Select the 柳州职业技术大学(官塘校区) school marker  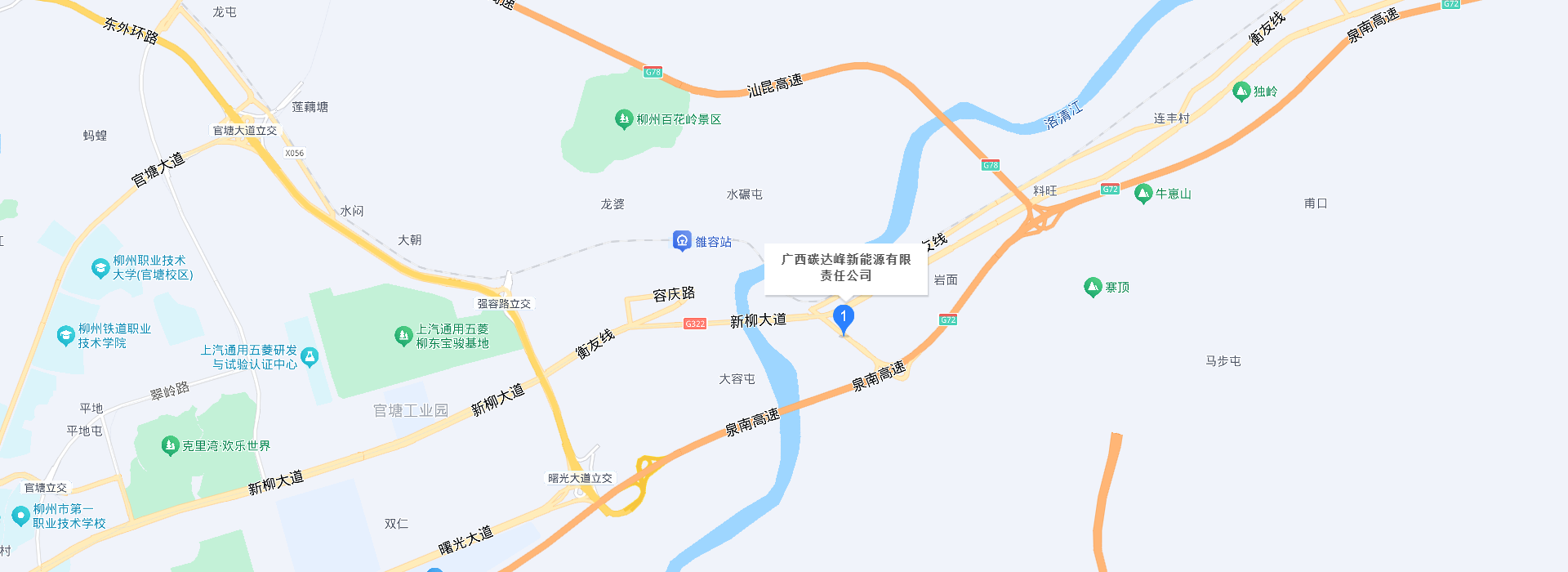coord(100,268)
